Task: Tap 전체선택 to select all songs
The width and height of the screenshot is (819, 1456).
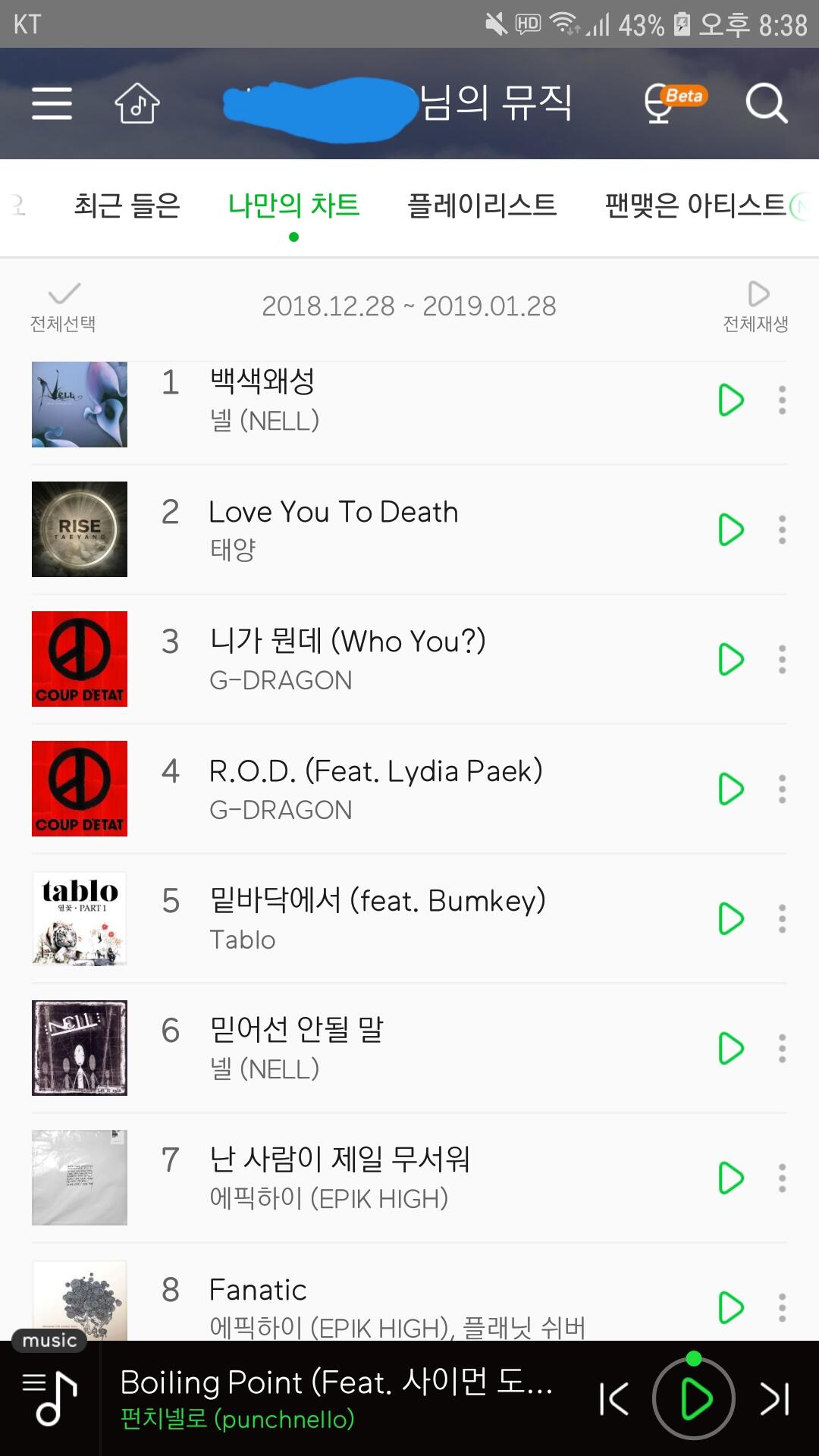Action: tap(63, 307)
